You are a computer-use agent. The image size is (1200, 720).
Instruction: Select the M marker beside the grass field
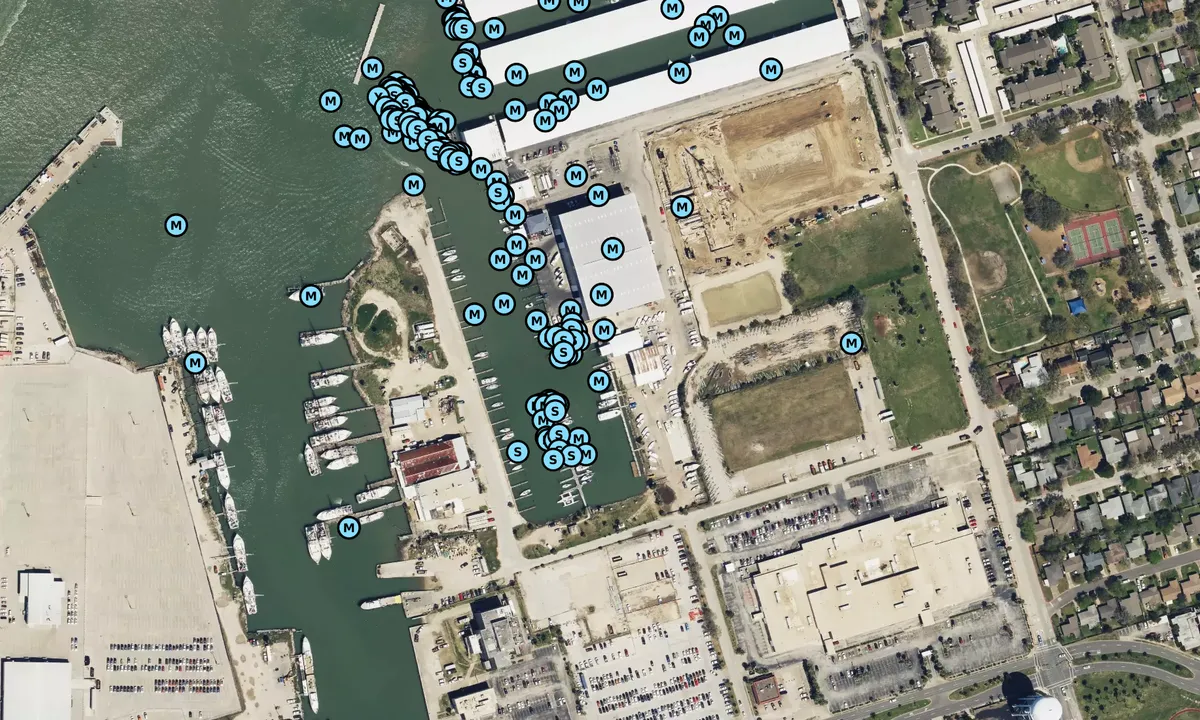[851, 343]
